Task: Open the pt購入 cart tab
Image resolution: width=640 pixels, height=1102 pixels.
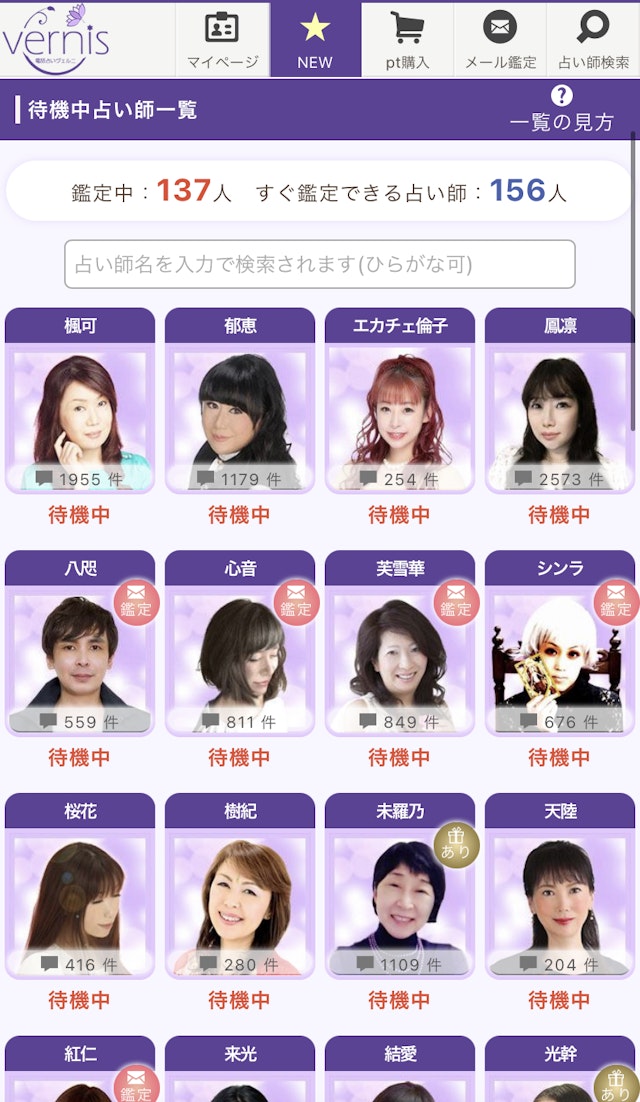Action: point(407,40)
